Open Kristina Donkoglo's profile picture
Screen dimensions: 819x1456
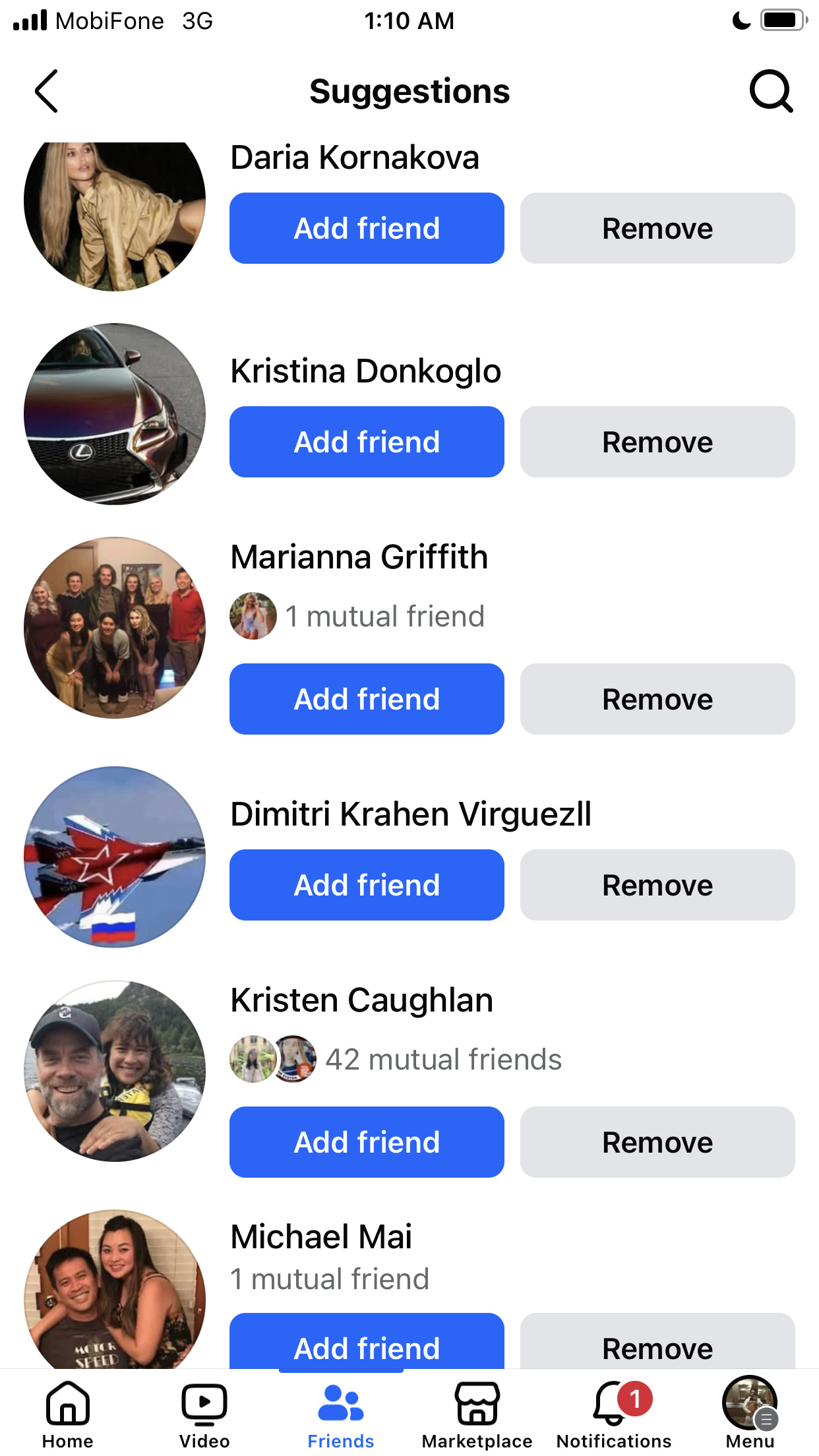[x=115, y=414]
